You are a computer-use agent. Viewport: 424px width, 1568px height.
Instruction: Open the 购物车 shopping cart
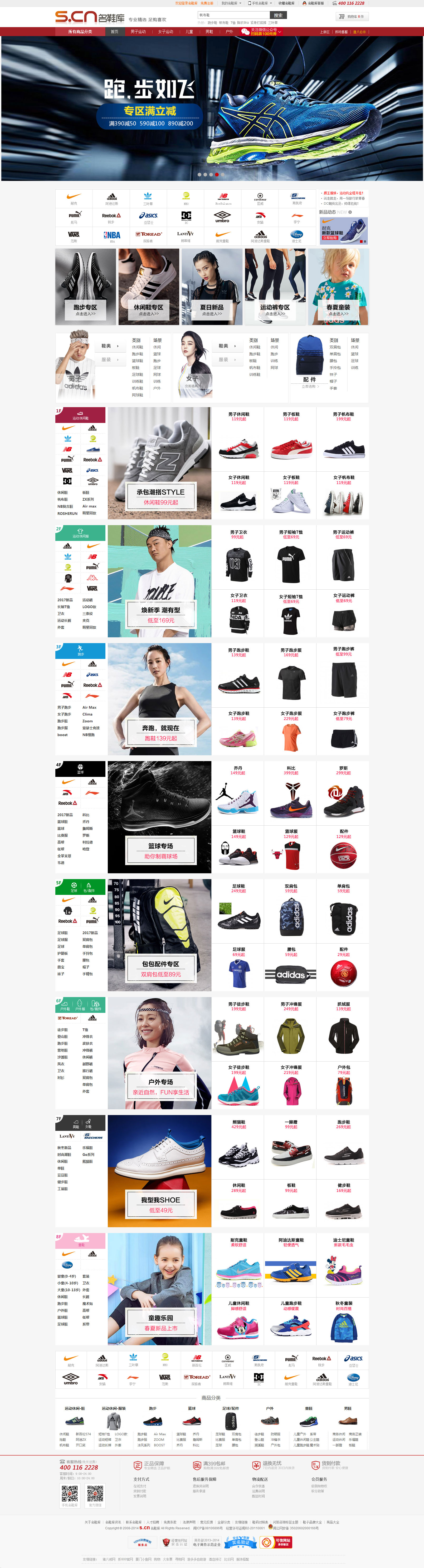pyautogui.click(x=352, y=16)
